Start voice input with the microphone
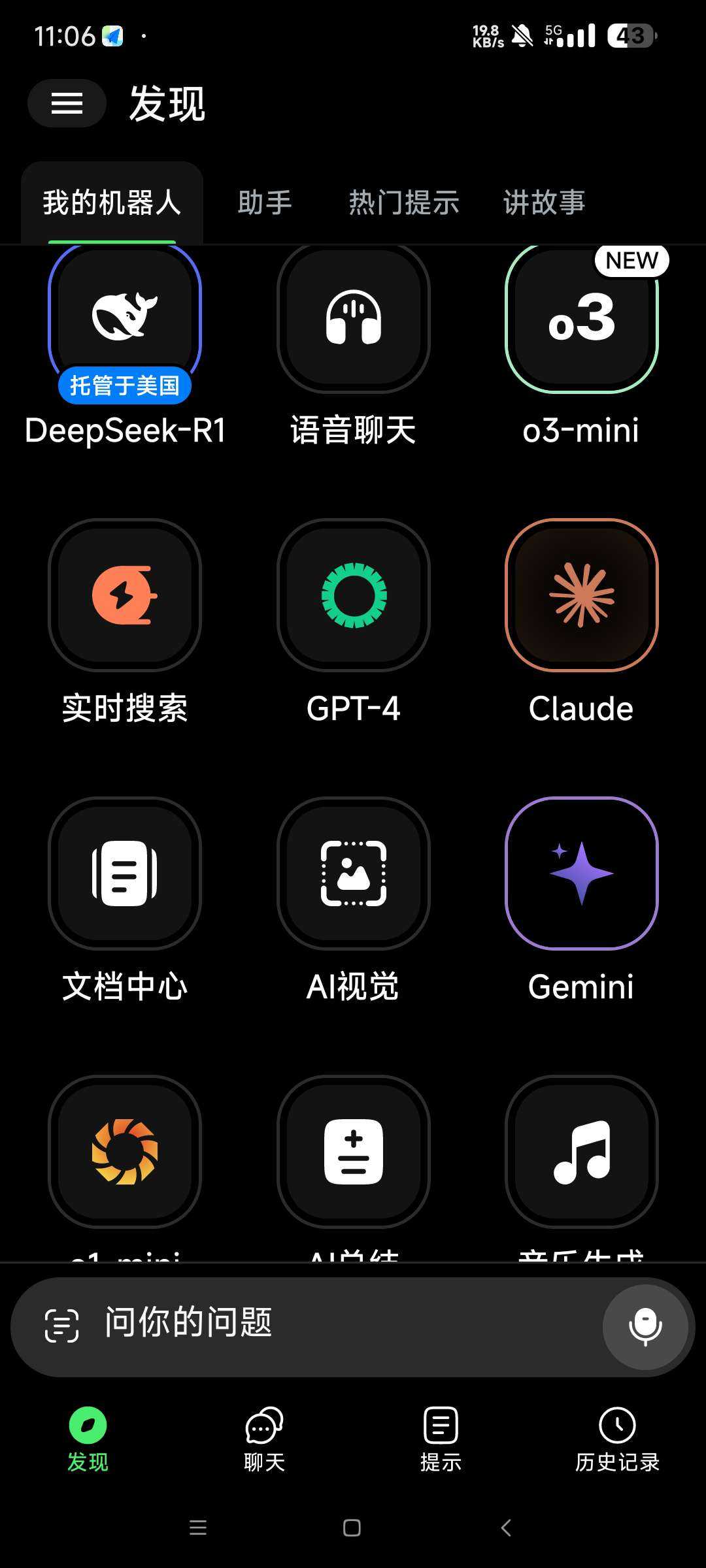Image resolution: width=706 pixels, height=1568 pixels. [645, 1326]
